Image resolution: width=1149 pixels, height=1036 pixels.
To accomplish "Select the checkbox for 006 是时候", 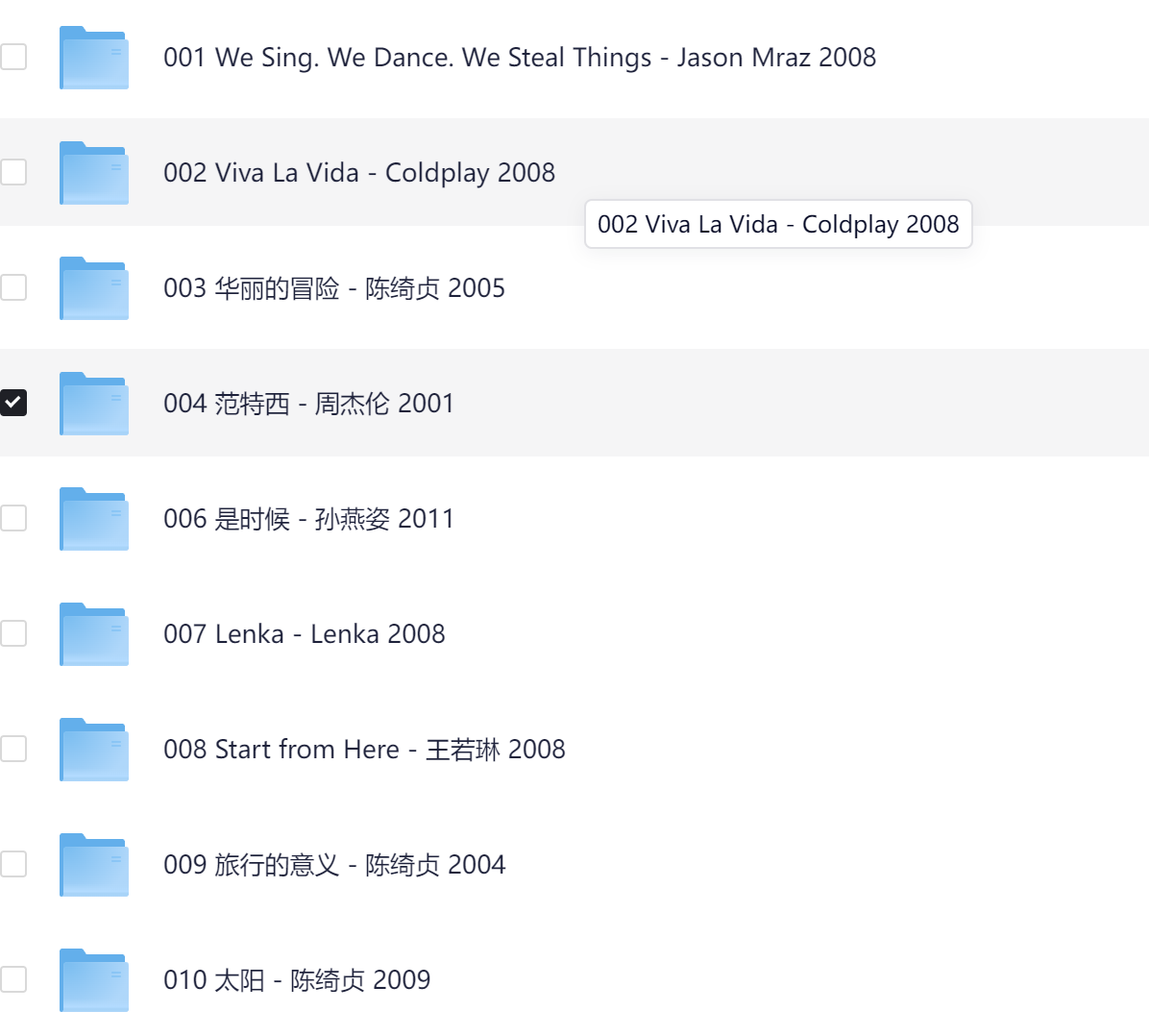I will 13,518.
